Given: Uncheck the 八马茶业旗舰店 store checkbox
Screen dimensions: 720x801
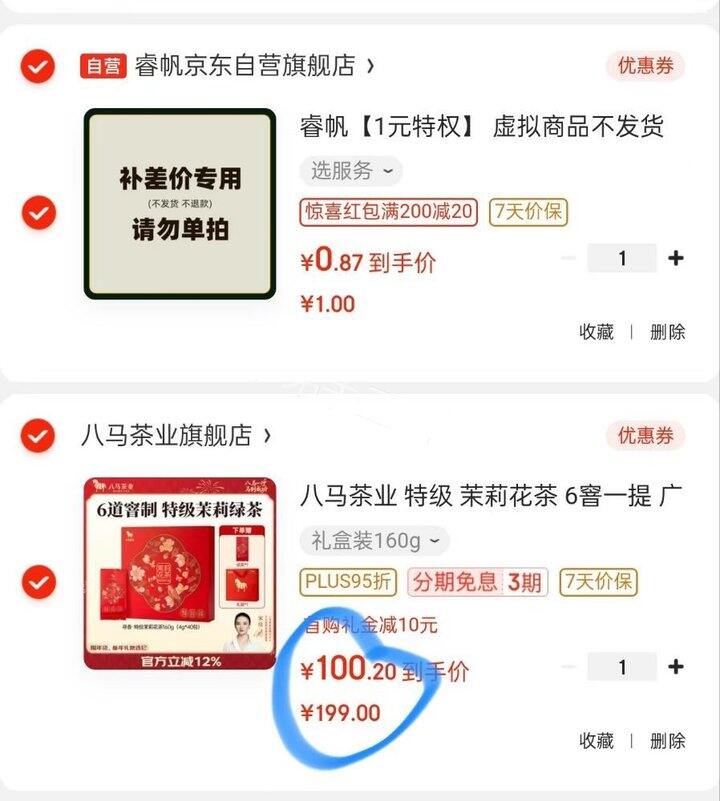Looking at the screenshot, I should pos(37,436).
